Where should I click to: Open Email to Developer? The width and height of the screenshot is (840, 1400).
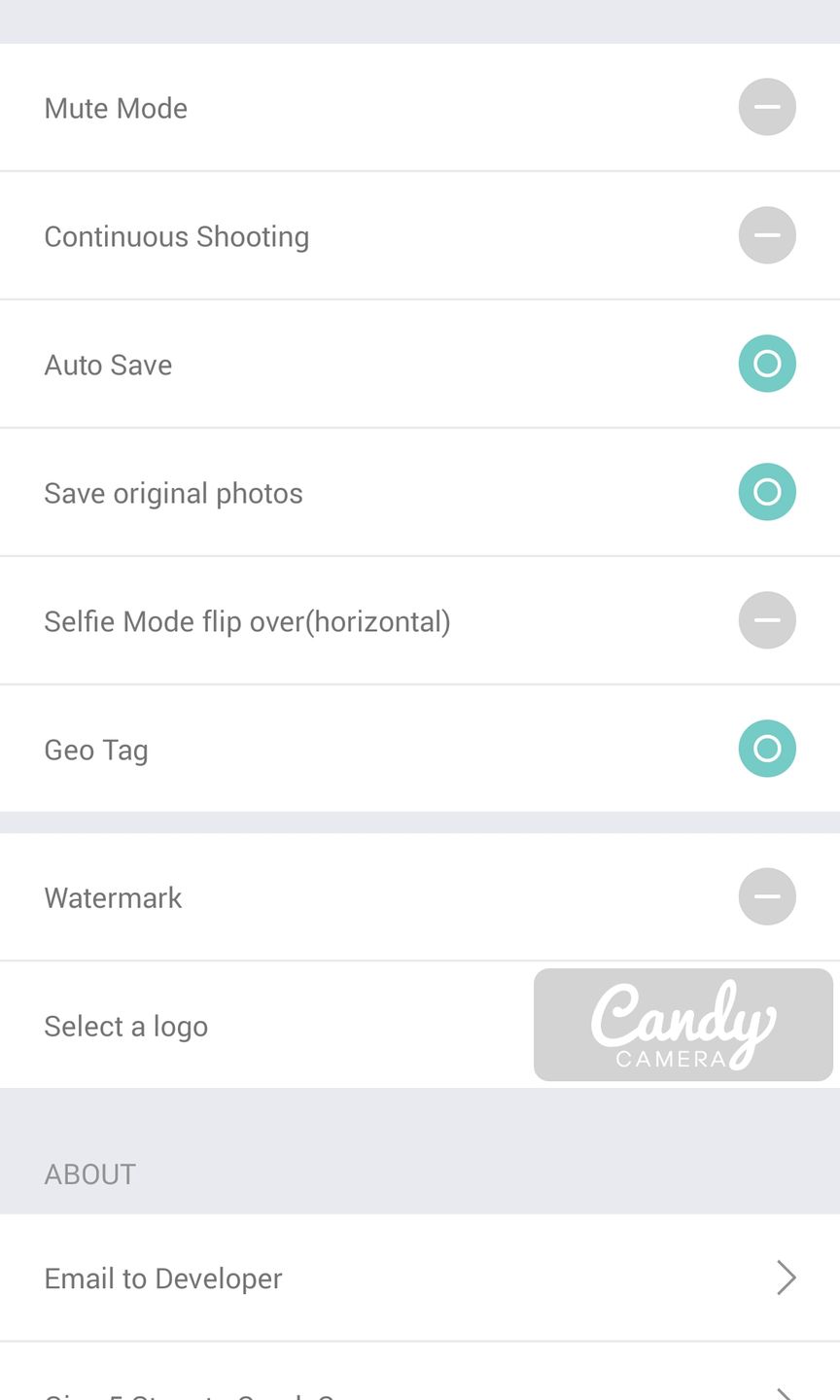pyautogui.click(x=162, y=1277)
